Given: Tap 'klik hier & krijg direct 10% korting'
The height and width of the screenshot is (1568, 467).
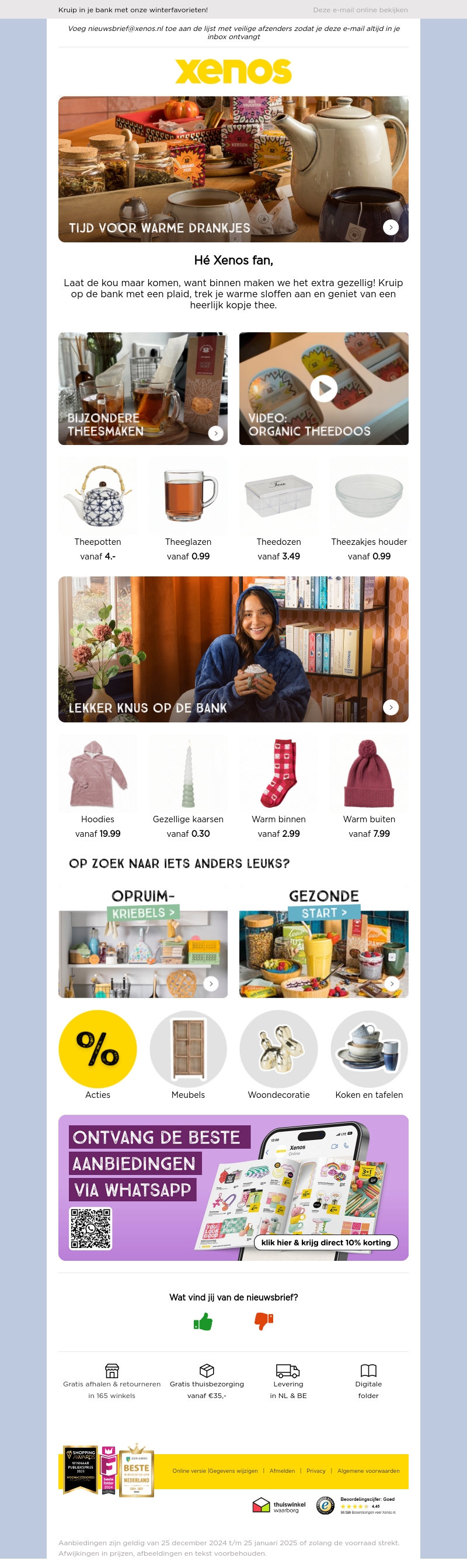Looking at the screenshot, I should click(x=326, y=1242).
